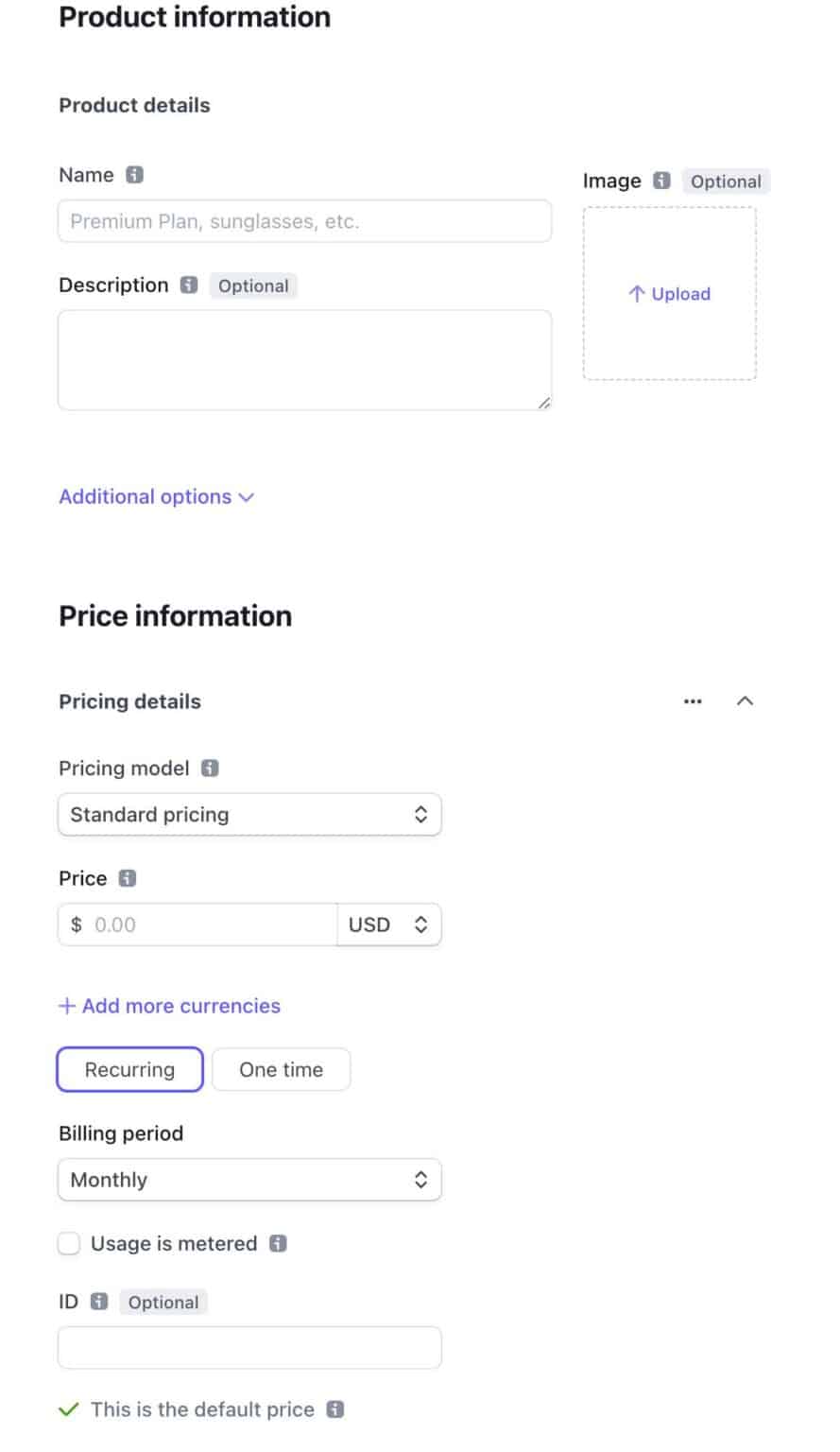Collapse the Pricing details section
This screenshot has height=1452, width=840.
pyautogui.click(x=745, y=701)
